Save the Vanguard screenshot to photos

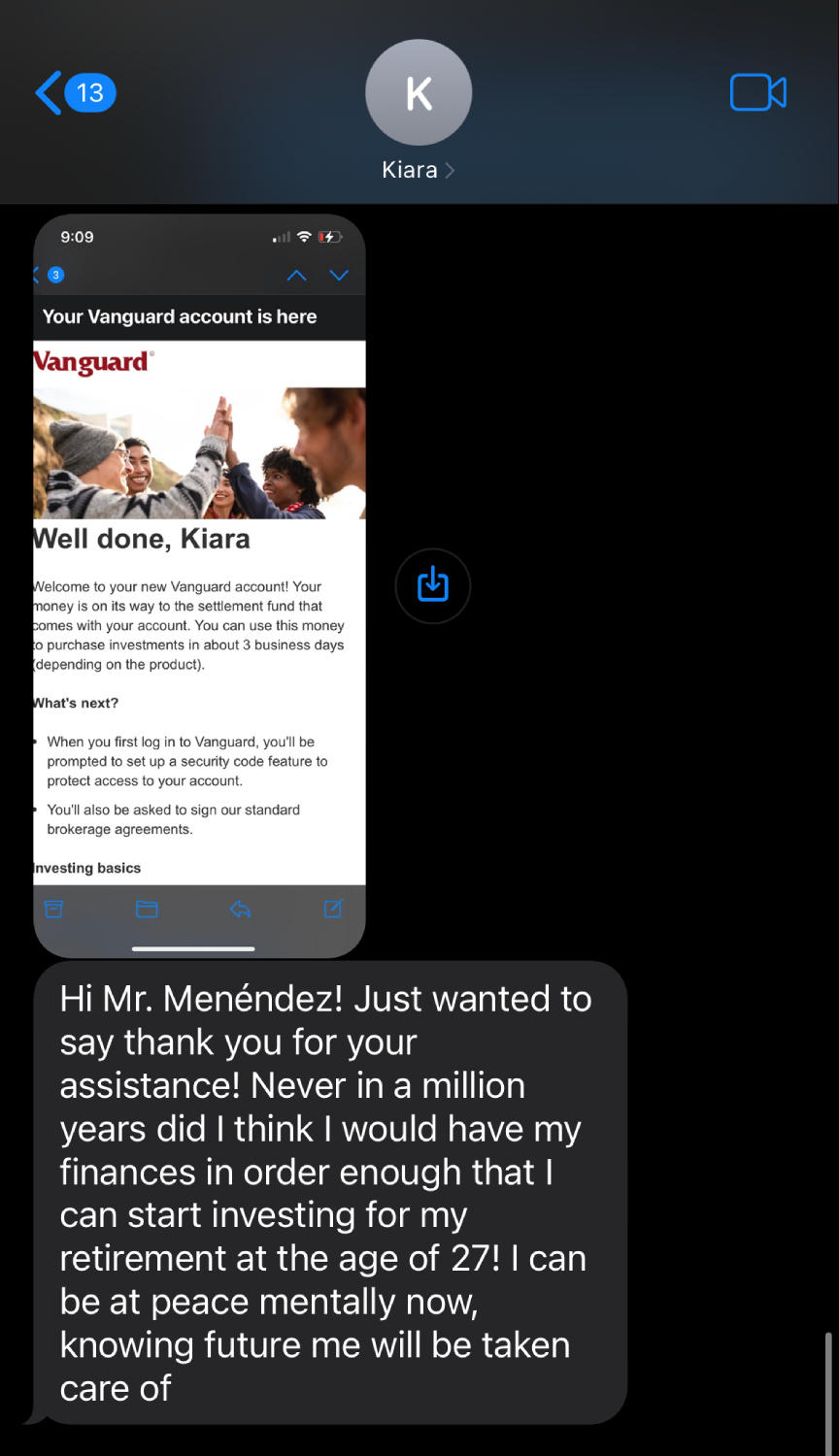(433, 585)
